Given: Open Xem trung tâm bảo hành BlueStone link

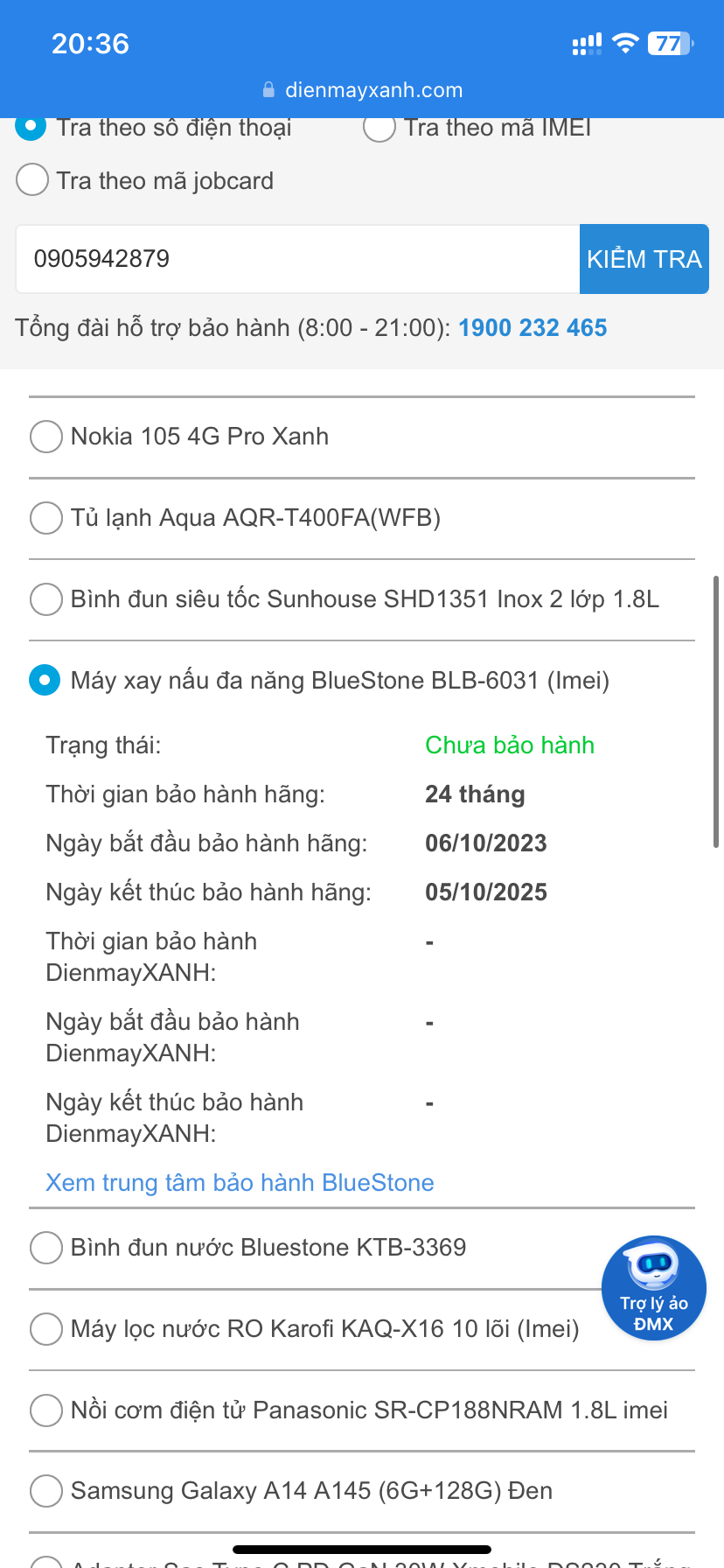Looking at the screenshot, I should (x=240, y=1183).
